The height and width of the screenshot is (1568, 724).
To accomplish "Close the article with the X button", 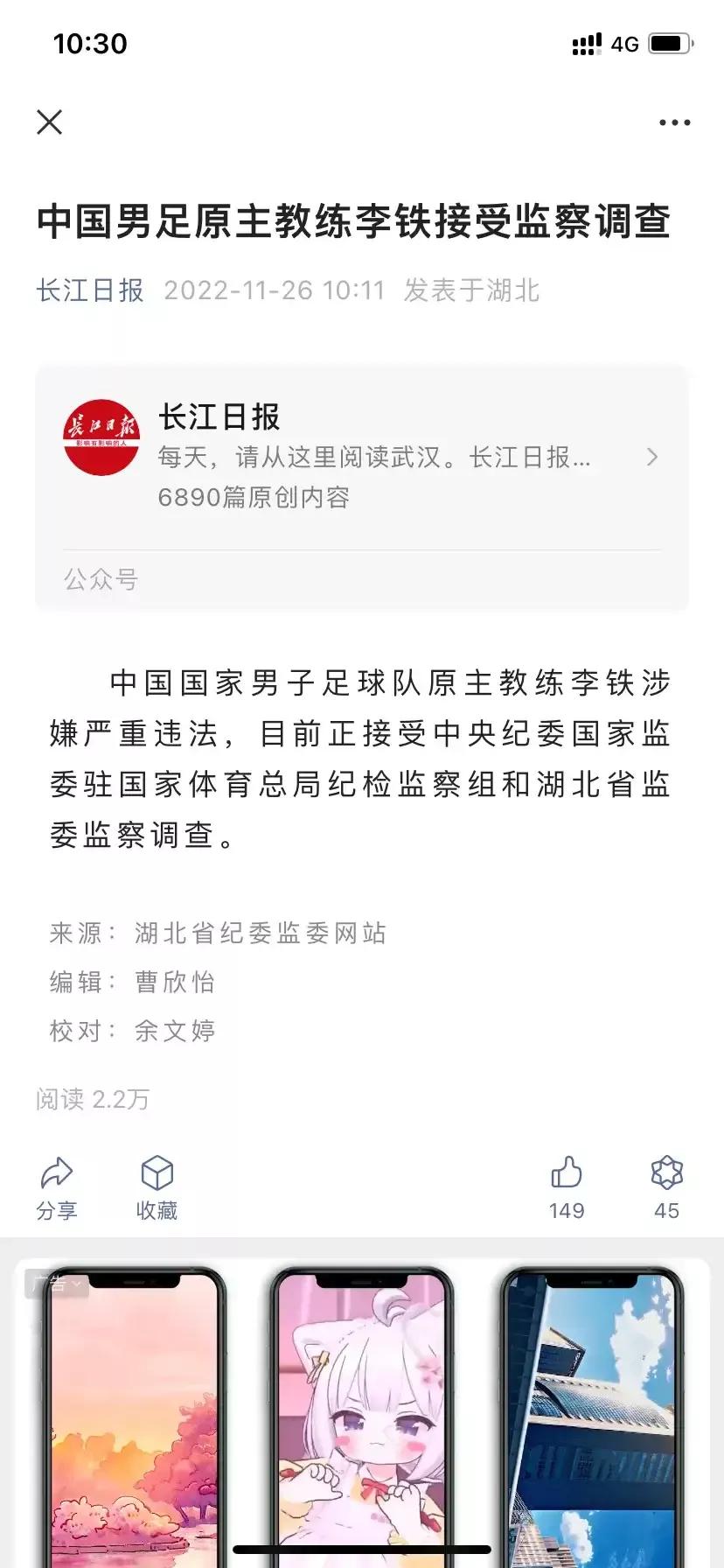I will pos(51,122).
